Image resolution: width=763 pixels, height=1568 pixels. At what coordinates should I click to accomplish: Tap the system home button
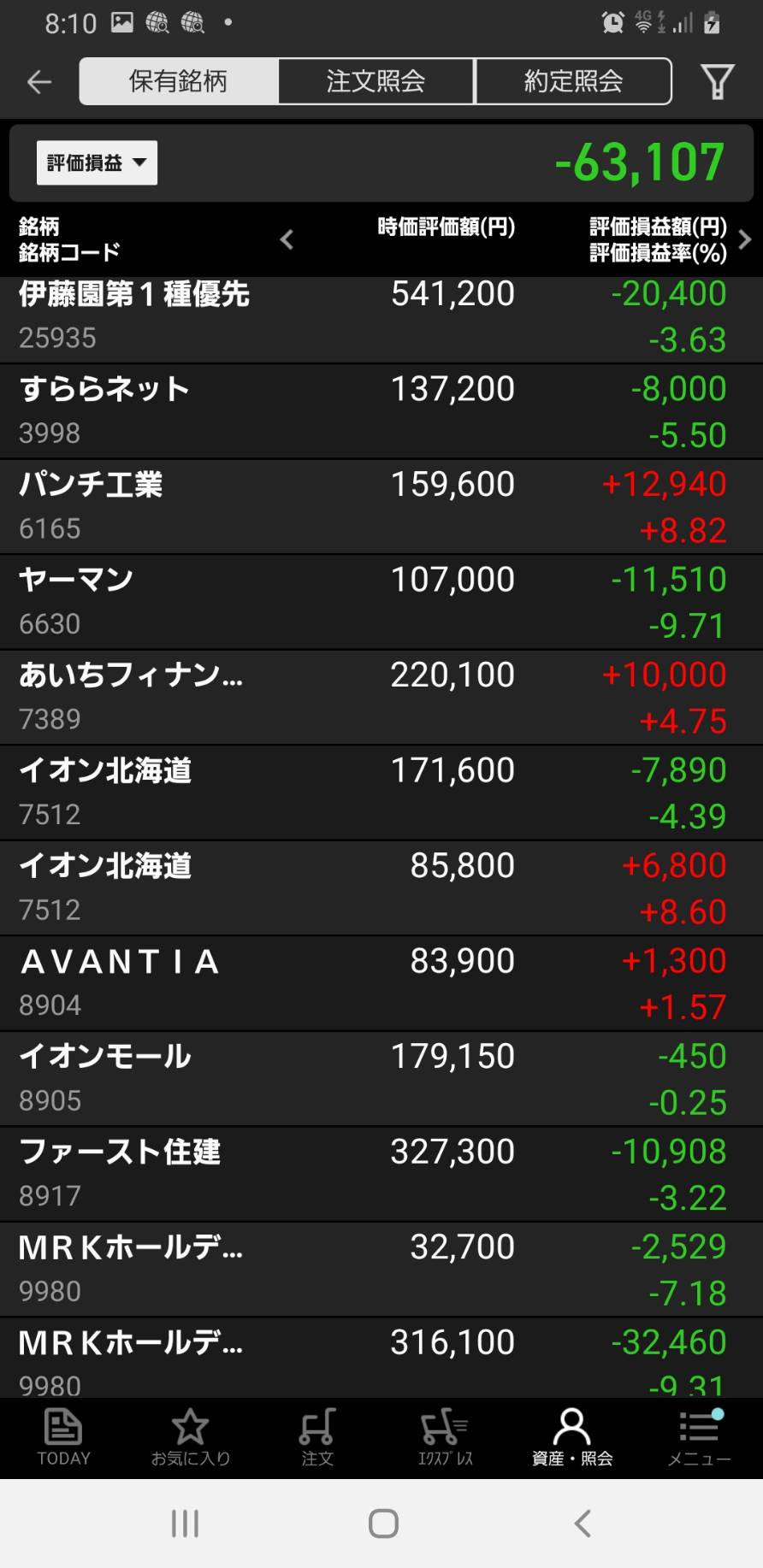point(383,1523)
